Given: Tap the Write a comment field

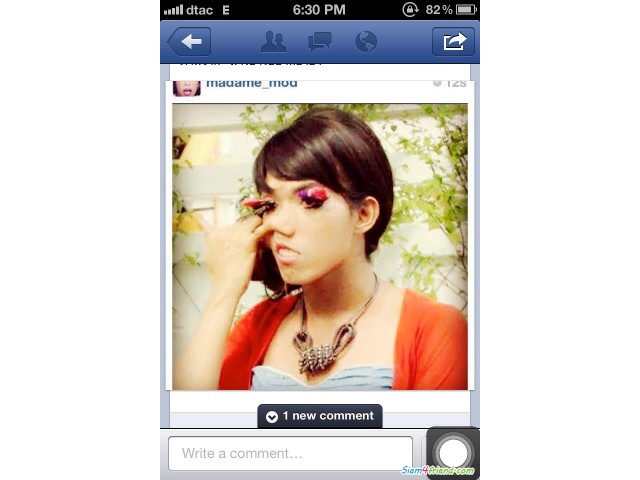Looking at the screenshot, I should (290, 453).
